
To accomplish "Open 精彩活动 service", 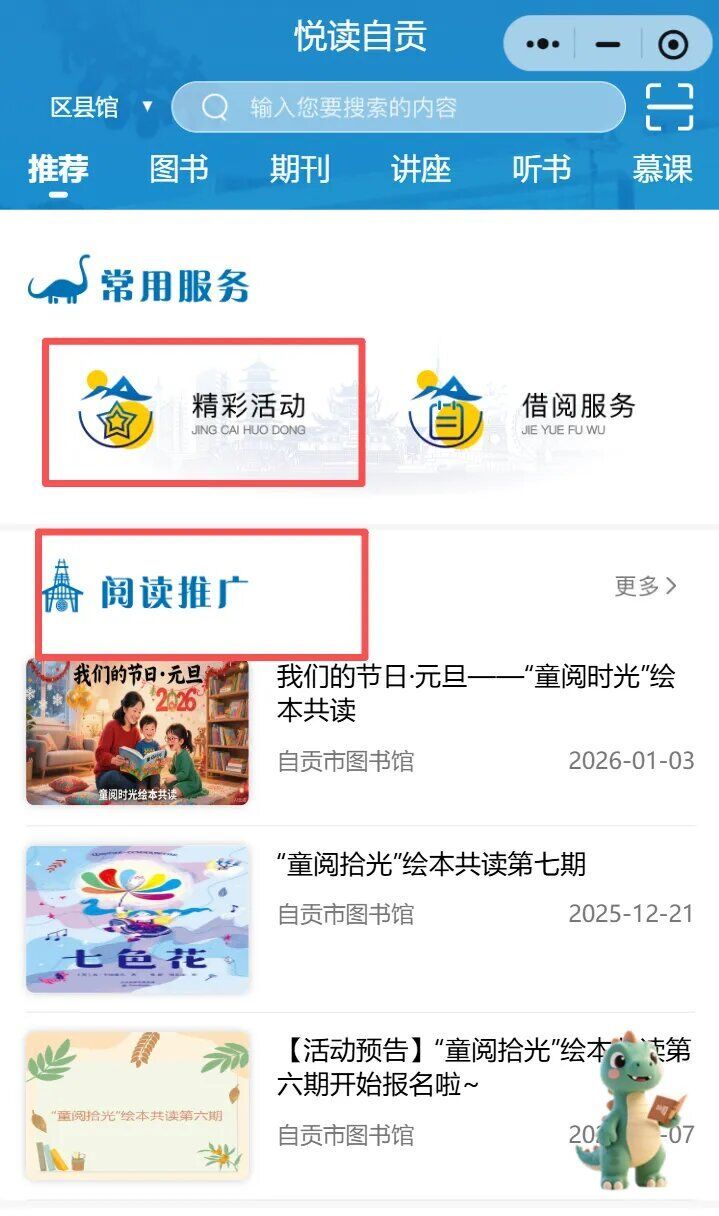I will tap(204, 412).
